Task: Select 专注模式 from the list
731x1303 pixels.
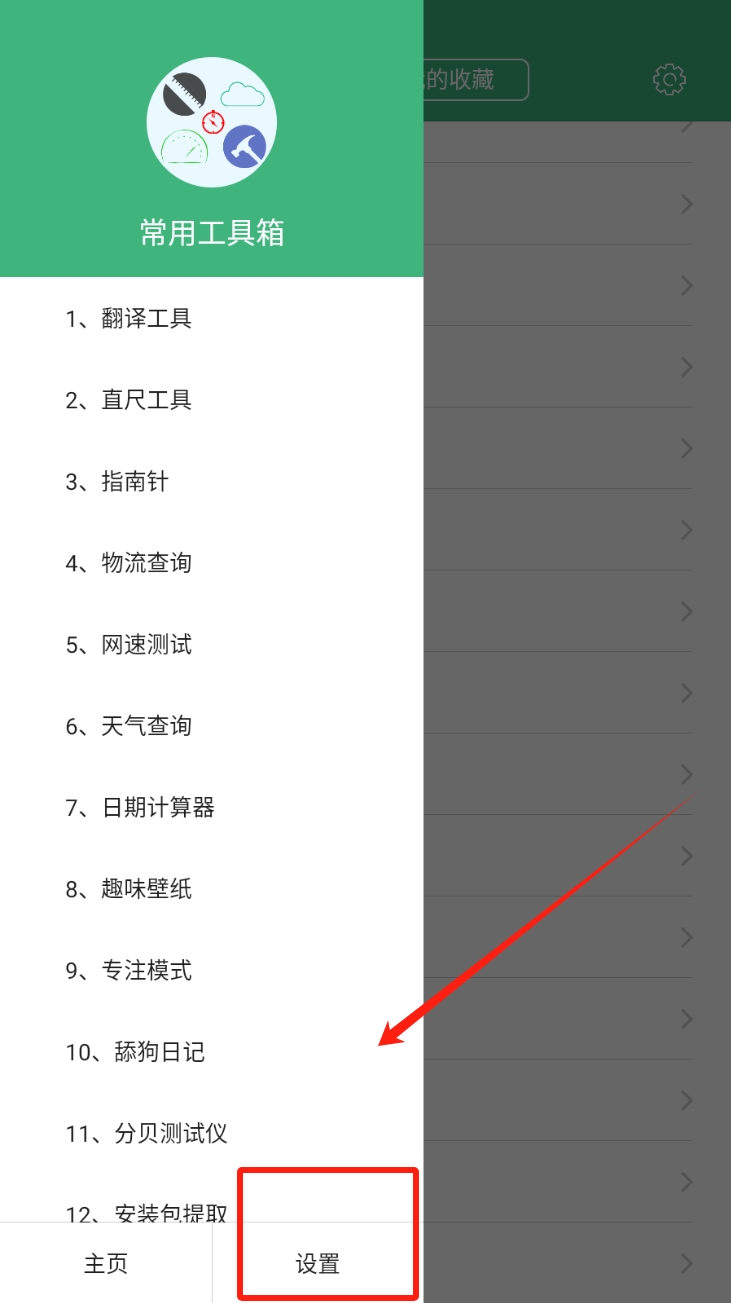Action: coord(129,971)
